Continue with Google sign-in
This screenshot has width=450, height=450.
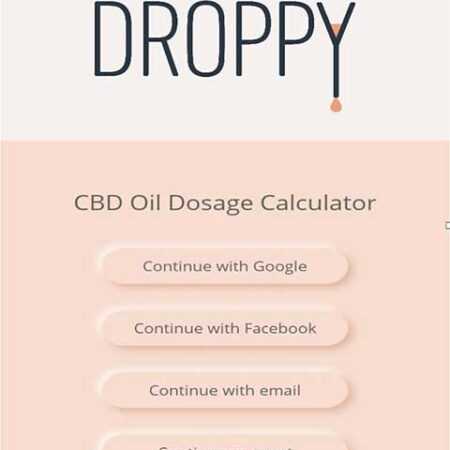coord(225,266)
